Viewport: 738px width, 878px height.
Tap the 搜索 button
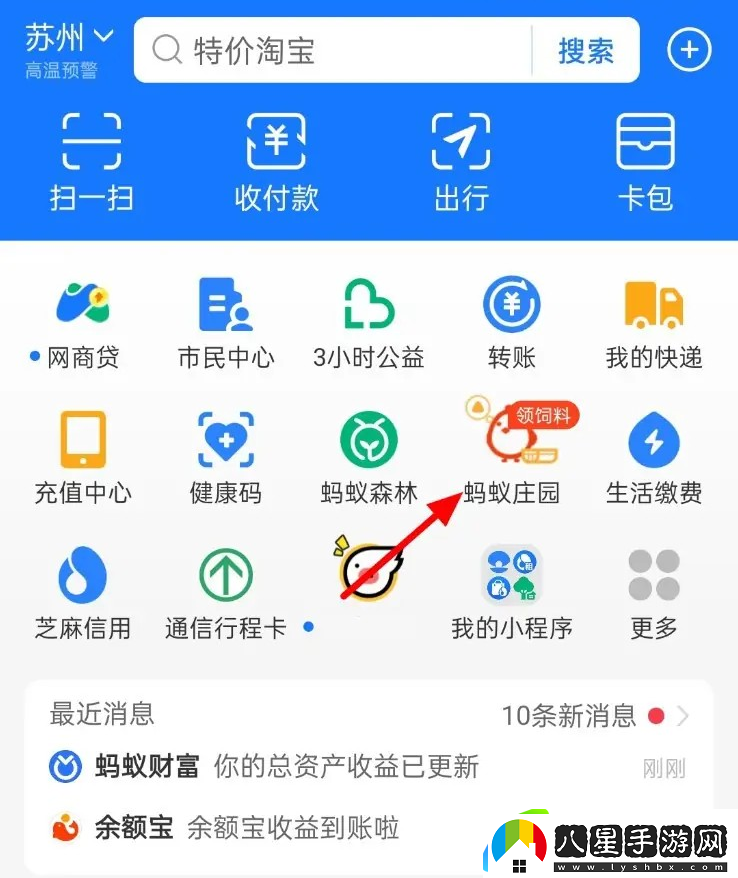click(x=585, y=50)
